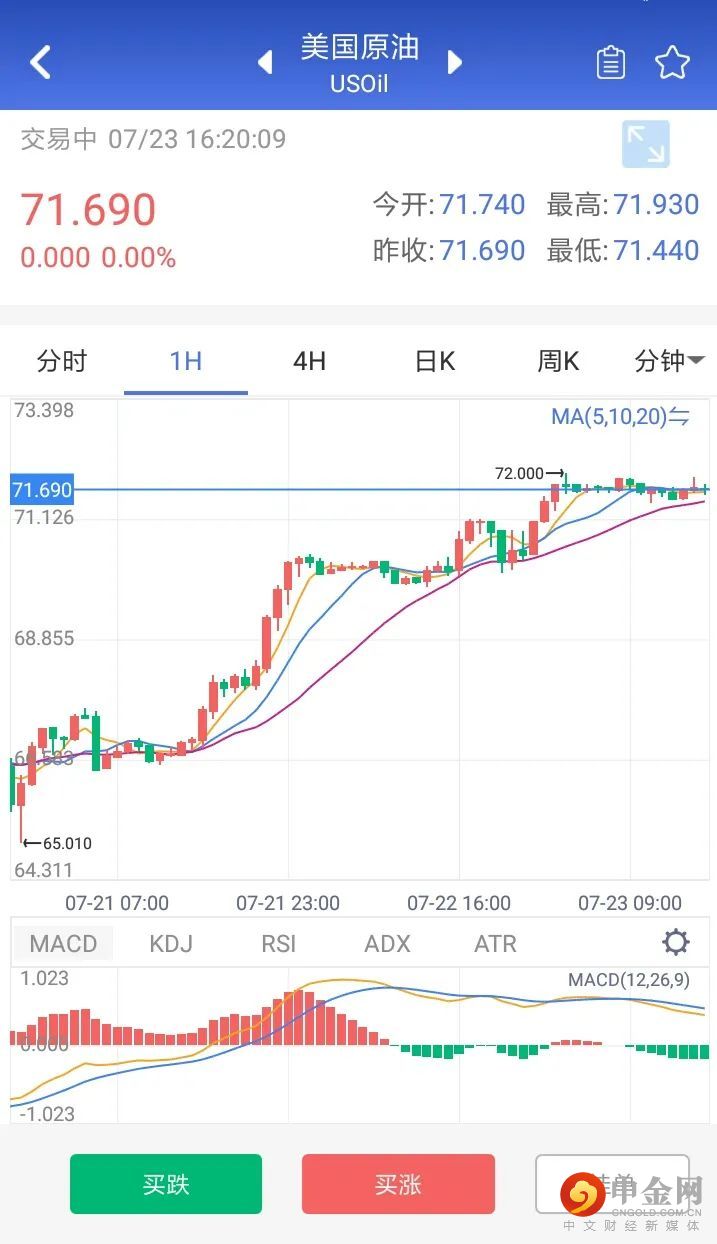Show the ATR indicator
The image size is (717, 1244).
pos(495,943)
